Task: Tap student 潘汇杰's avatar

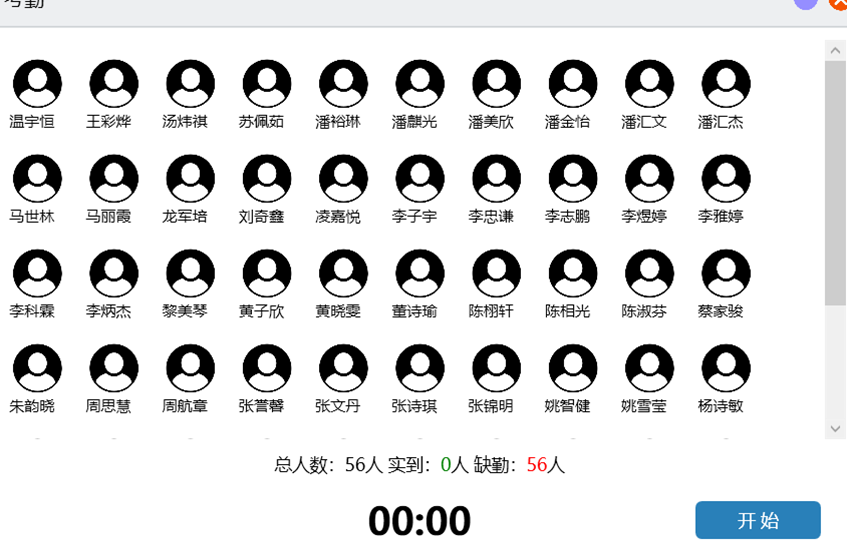Action: point(726,84)
